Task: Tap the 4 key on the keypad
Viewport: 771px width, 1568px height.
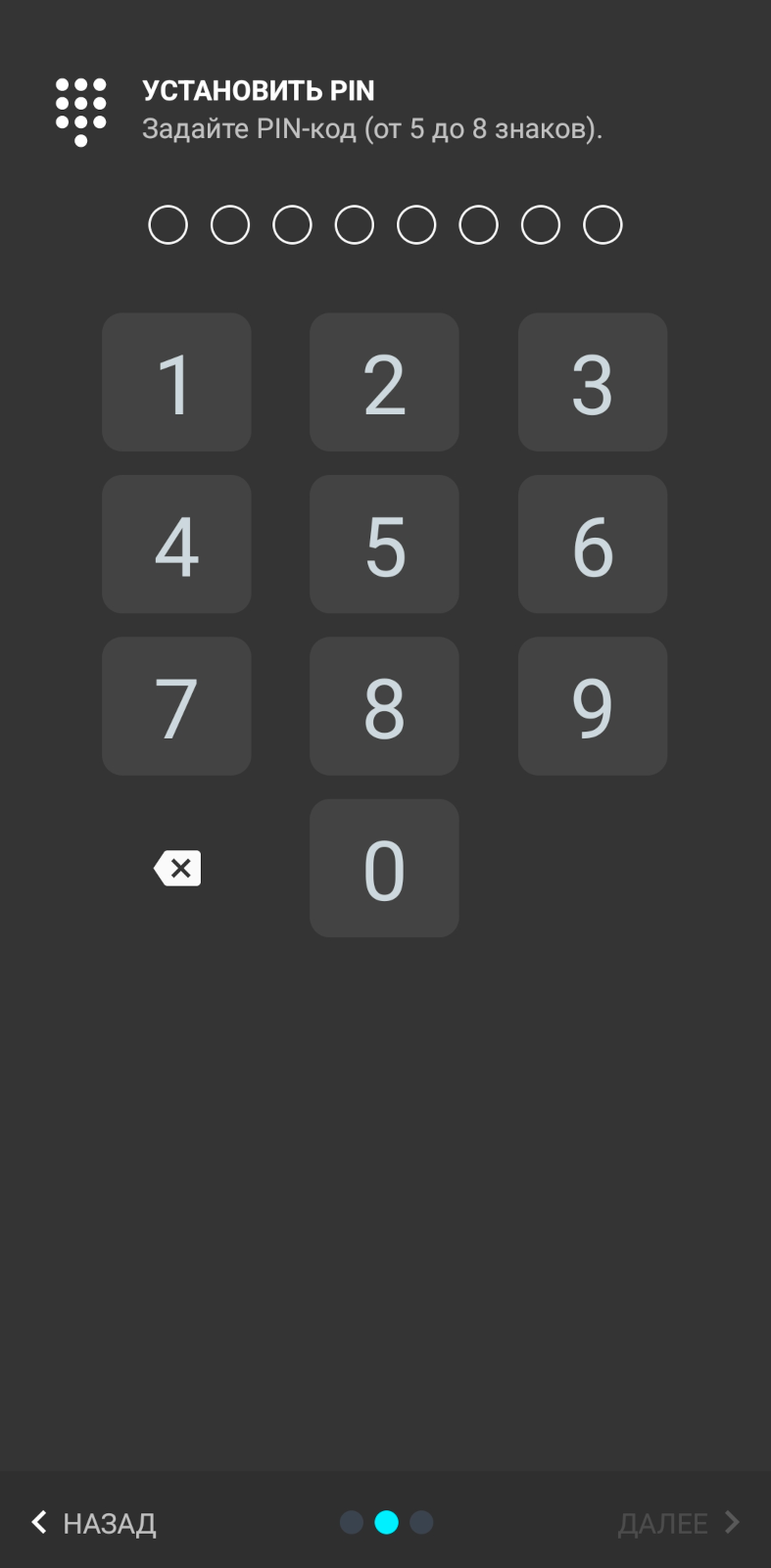Action: [176, 545]
